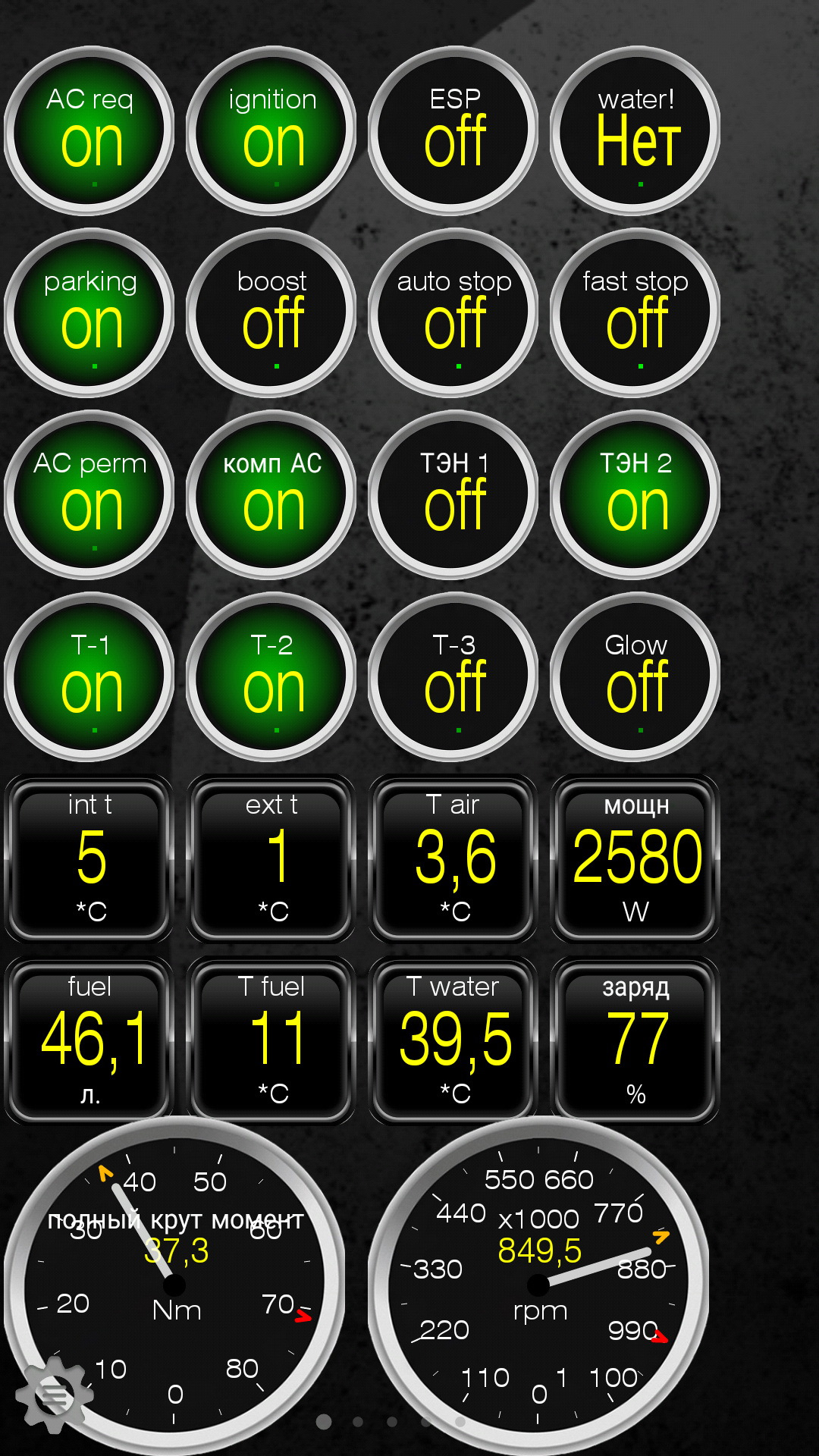
Task: Open the settings gear menu
Action: 53,1394
